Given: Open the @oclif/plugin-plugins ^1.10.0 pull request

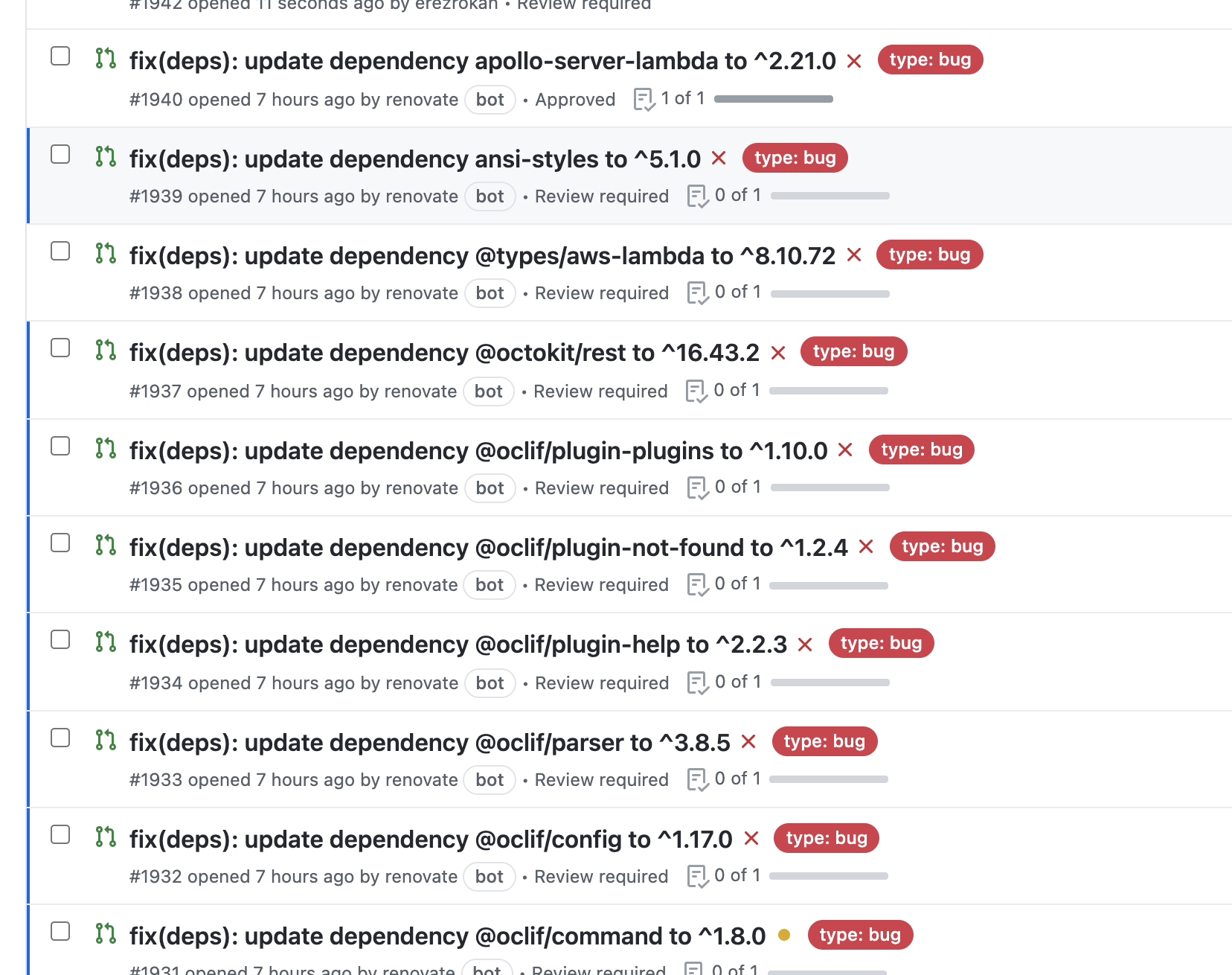Looking at the screenshot, I should [478, 451].
